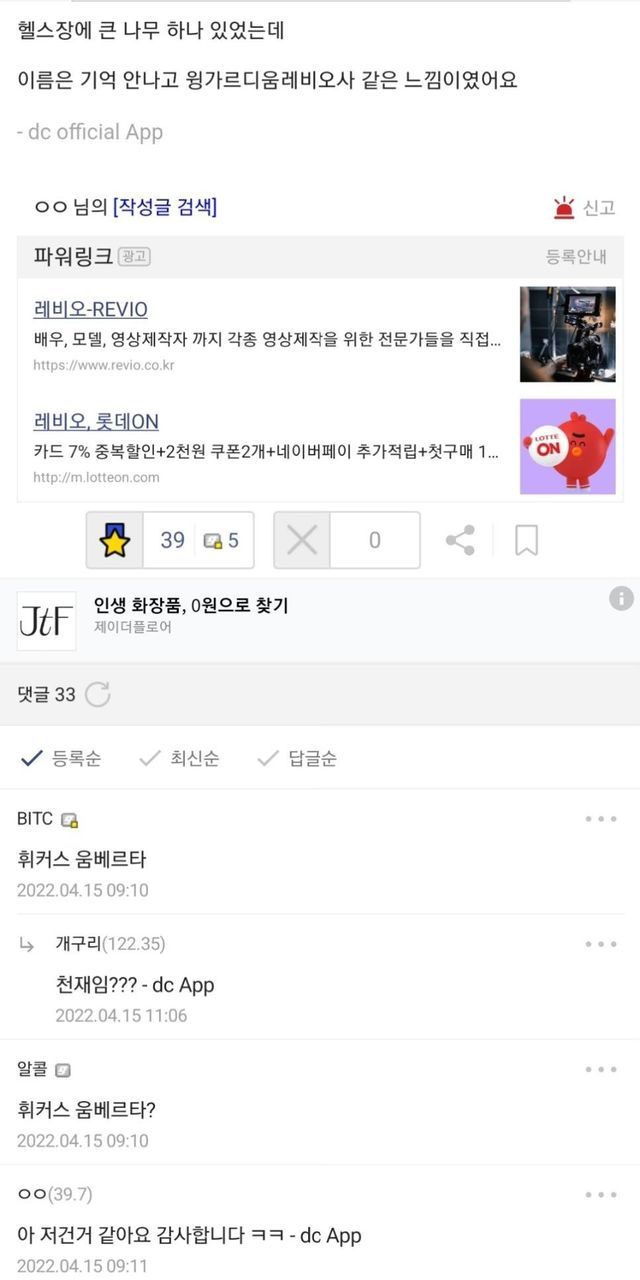Viewport: 640px width, 1280px height.
Task: Report this post with 신고
Action: click(x=585, y=208)
